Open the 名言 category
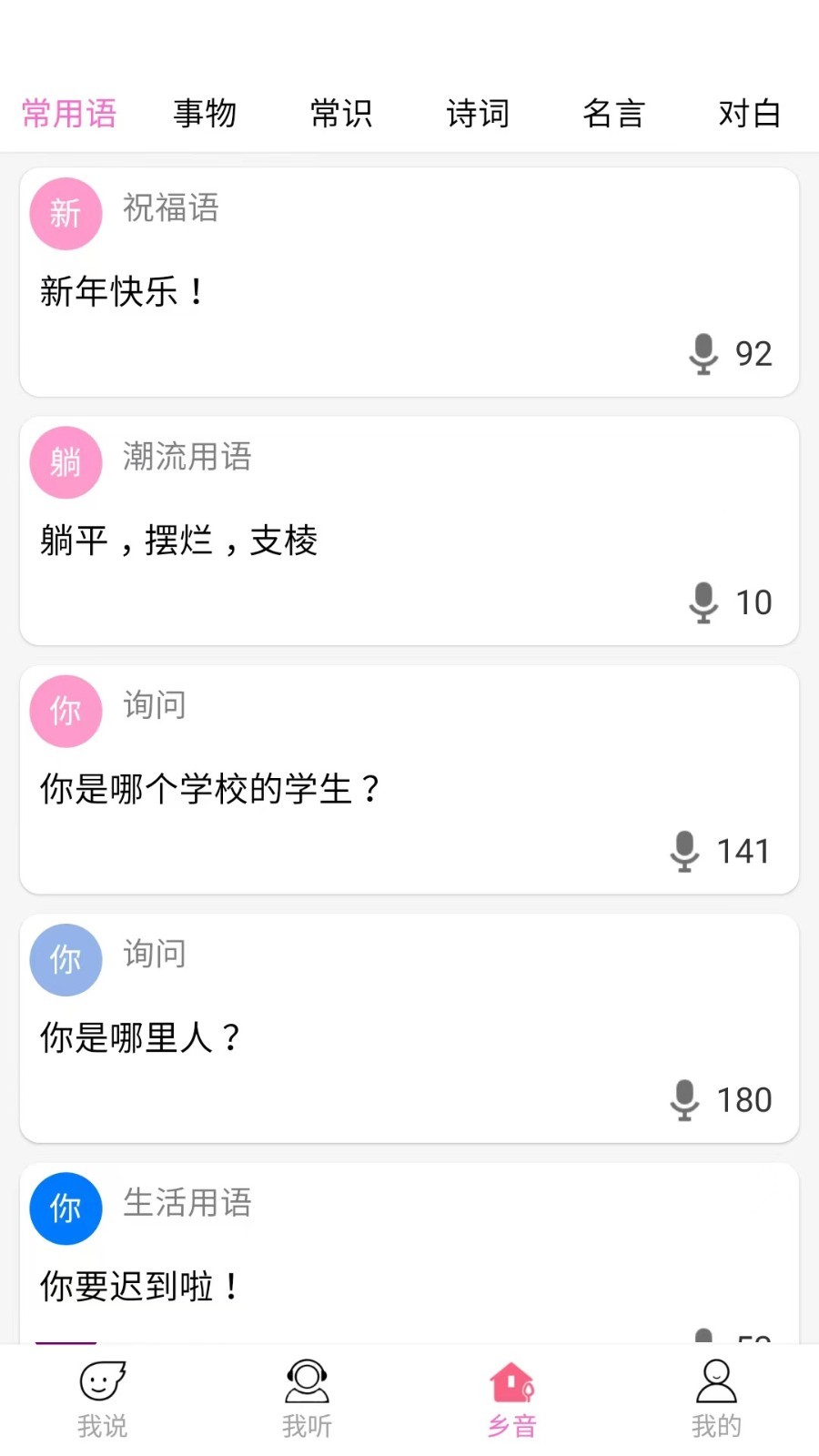Image resolution: width=819 pixels, height=1456 pixels. (x=613, y=113)
